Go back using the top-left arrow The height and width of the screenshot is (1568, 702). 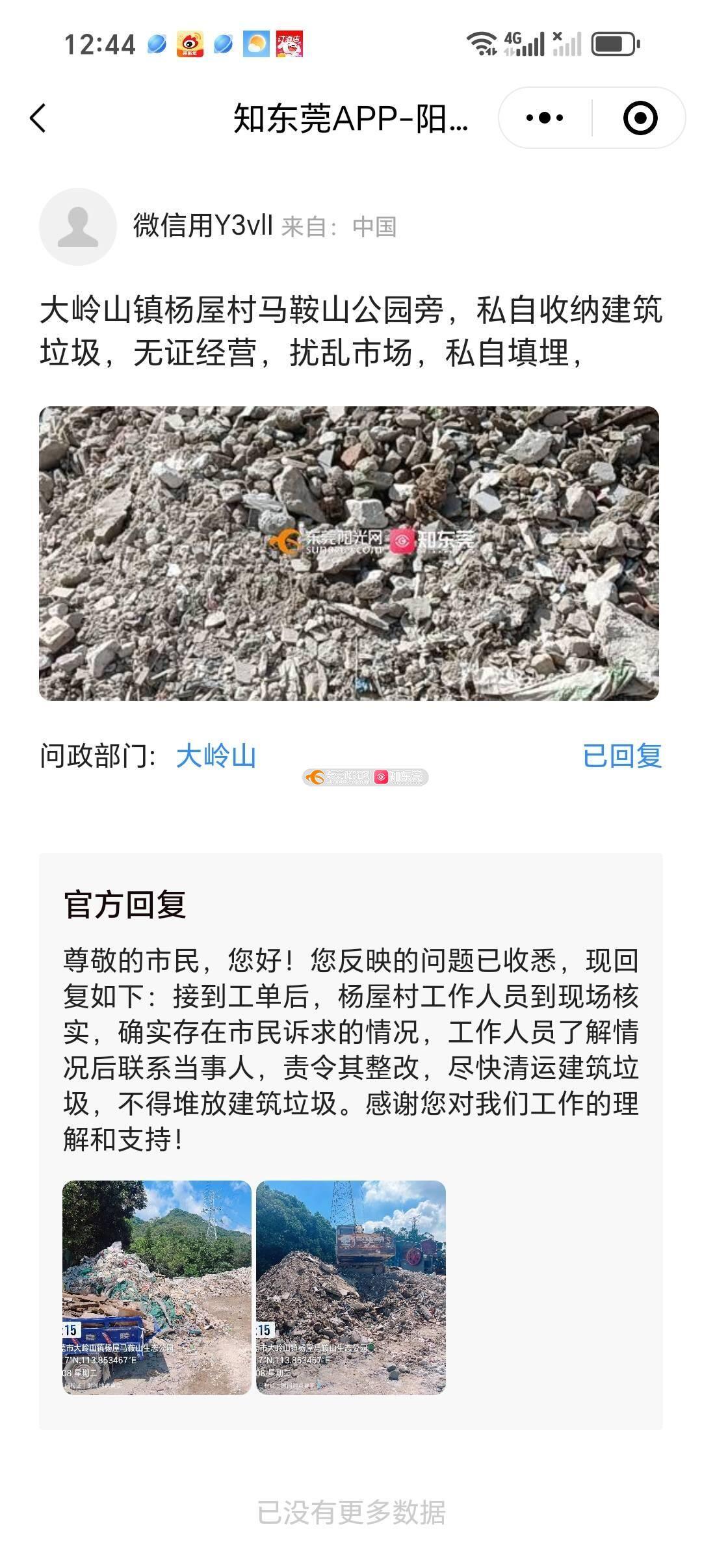[38, 118]
